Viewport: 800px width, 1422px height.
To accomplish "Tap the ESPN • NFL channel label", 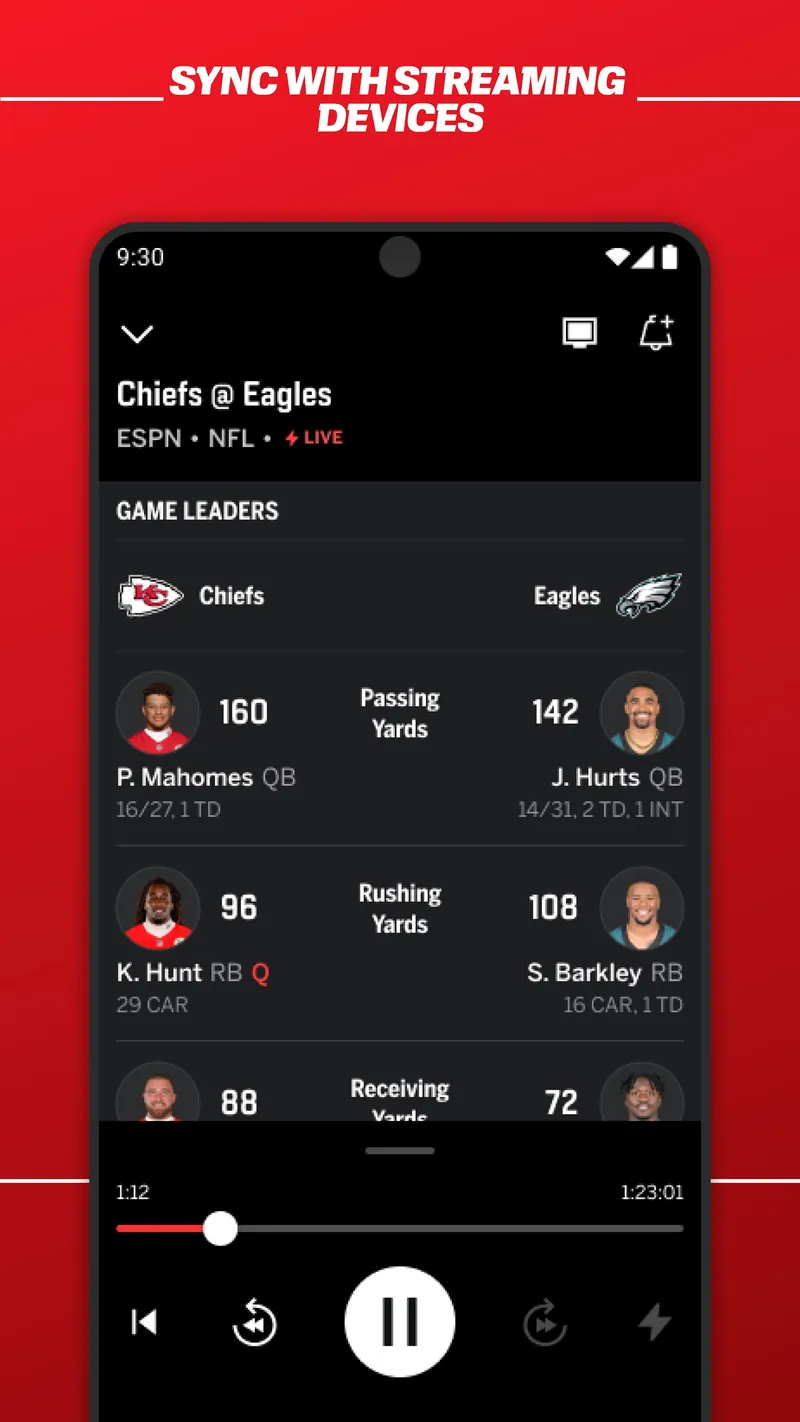I will click(190, 437).
